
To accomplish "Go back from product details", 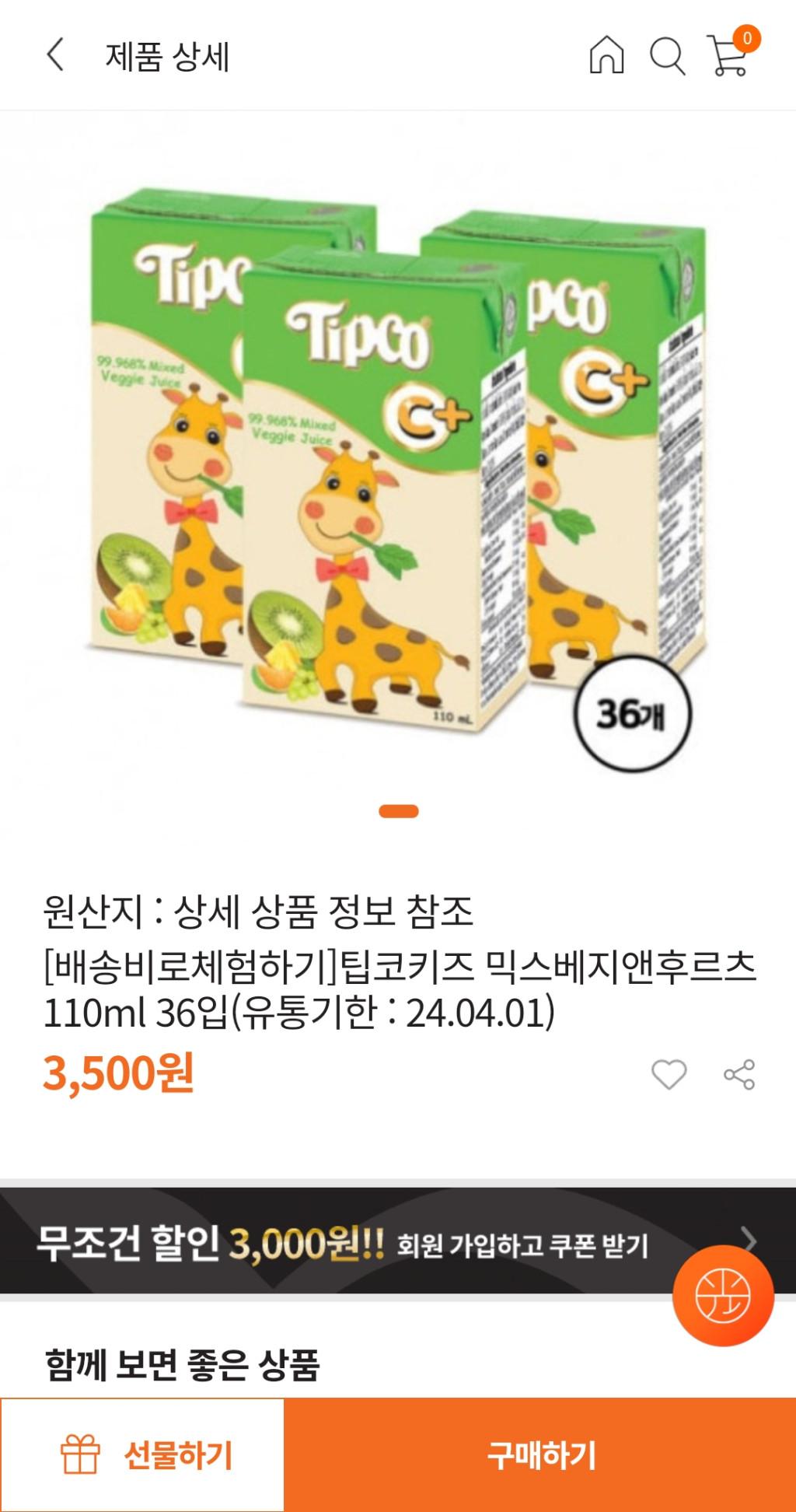I will click(x=55, y=56).
